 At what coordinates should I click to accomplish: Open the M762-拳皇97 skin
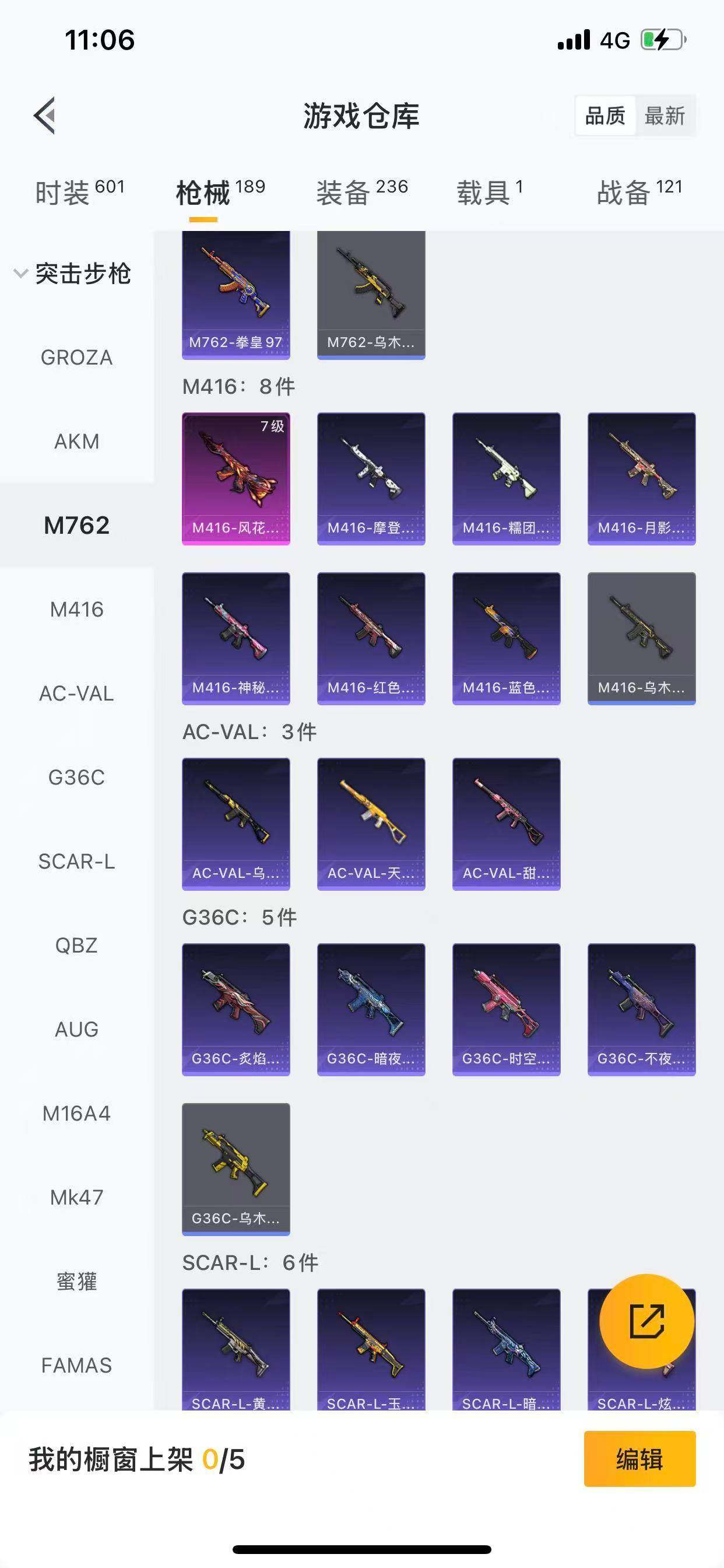(x=236, y=295)
